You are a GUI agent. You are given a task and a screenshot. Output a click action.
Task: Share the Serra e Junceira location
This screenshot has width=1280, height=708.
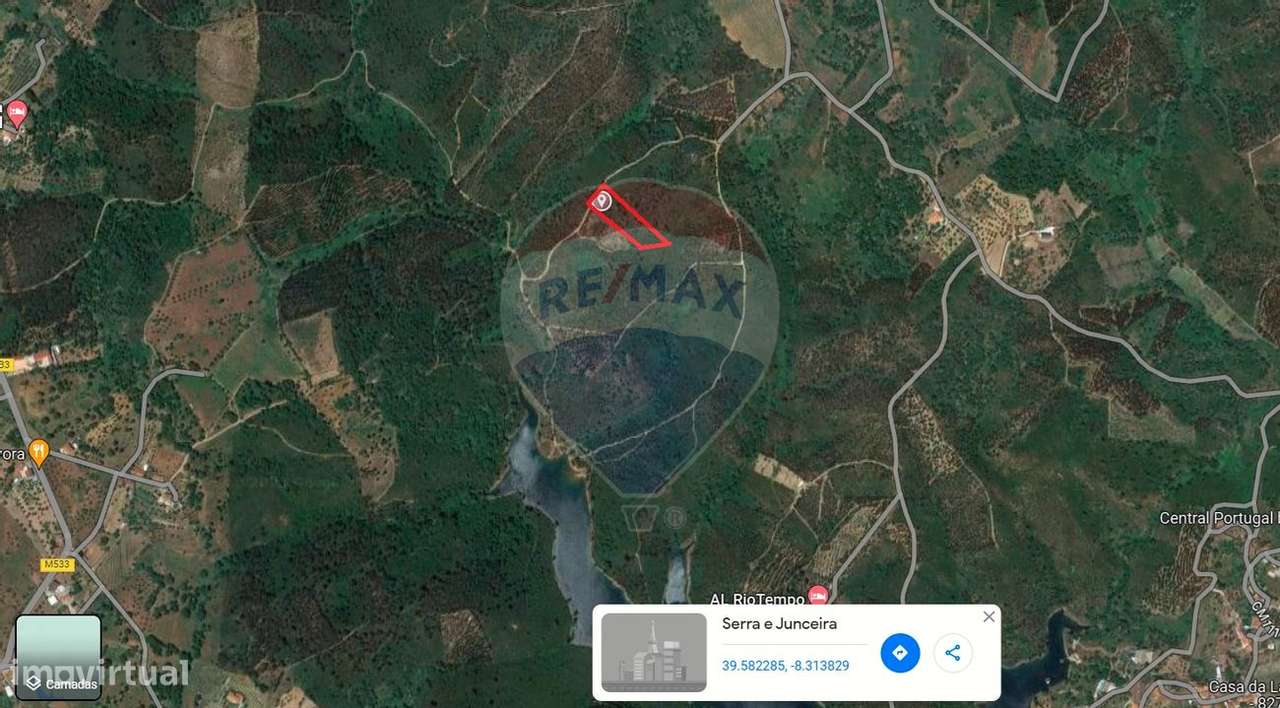953,653
